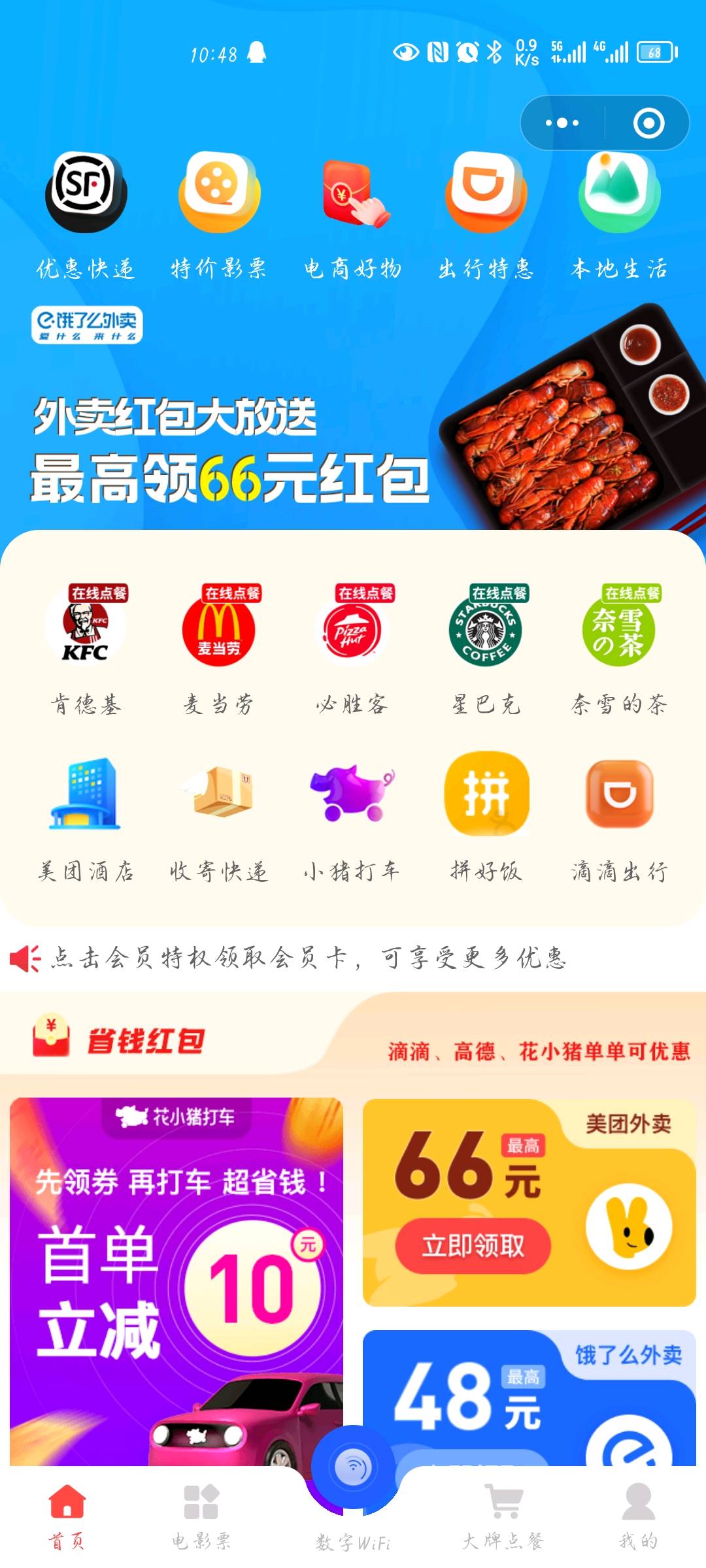Viewport: 706px width, 1568px height.
Task: Open the 花小猪打车 首单立减10元 card
Action: (176, 1274)
